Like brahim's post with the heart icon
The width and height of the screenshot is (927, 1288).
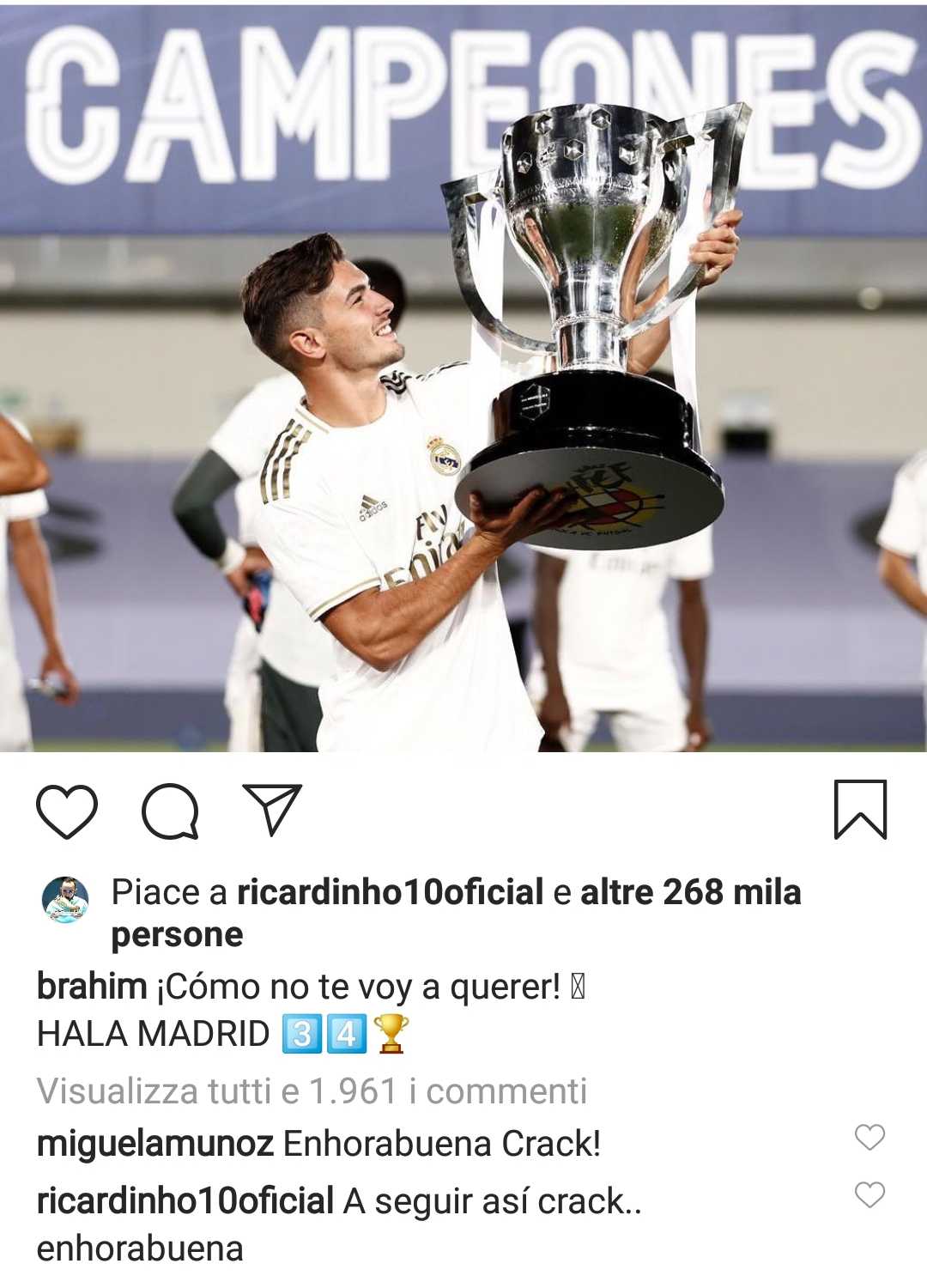[67, 811]
